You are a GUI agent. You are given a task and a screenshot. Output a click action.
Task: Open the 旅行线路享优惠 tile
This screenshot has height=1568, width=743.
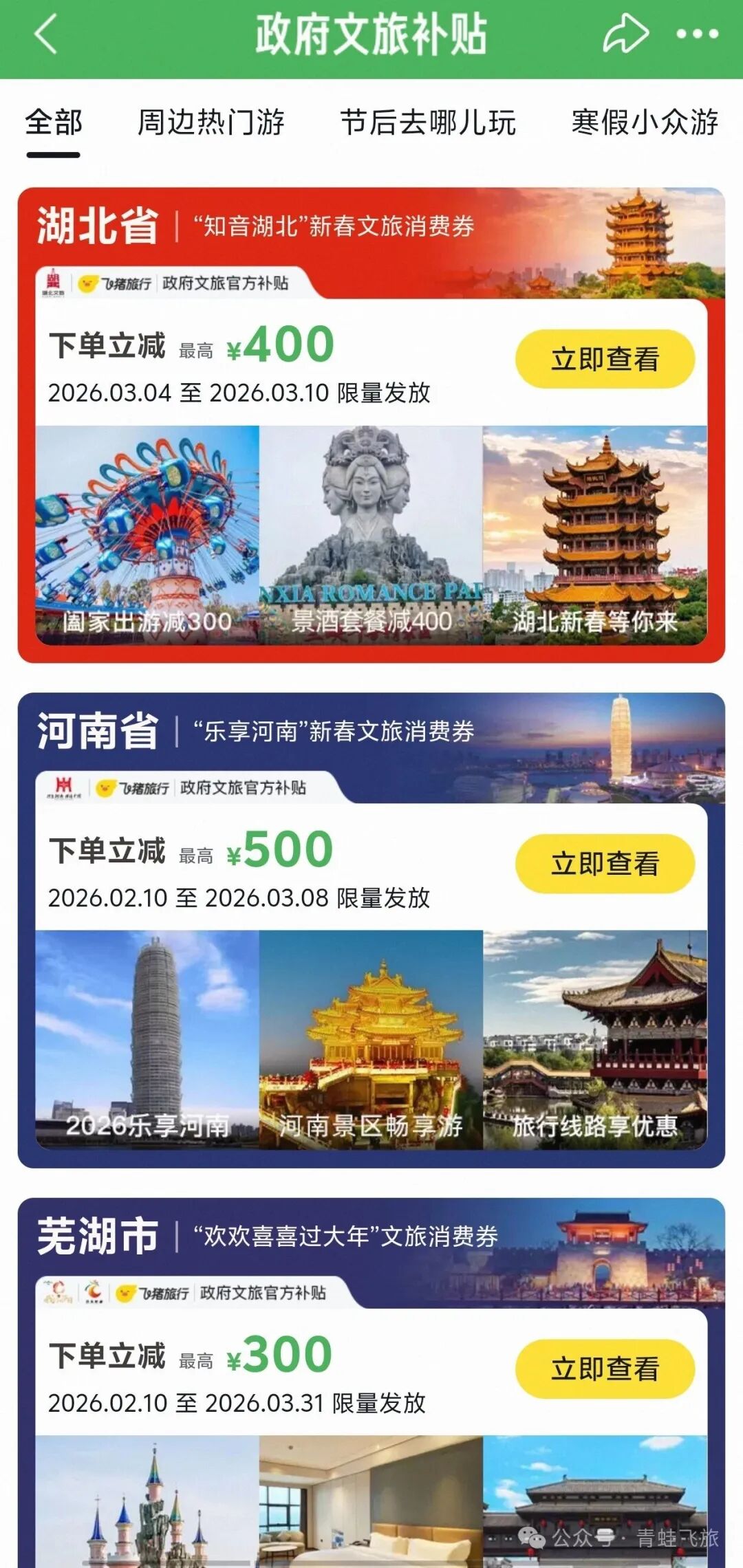[x=595, y=1039]
